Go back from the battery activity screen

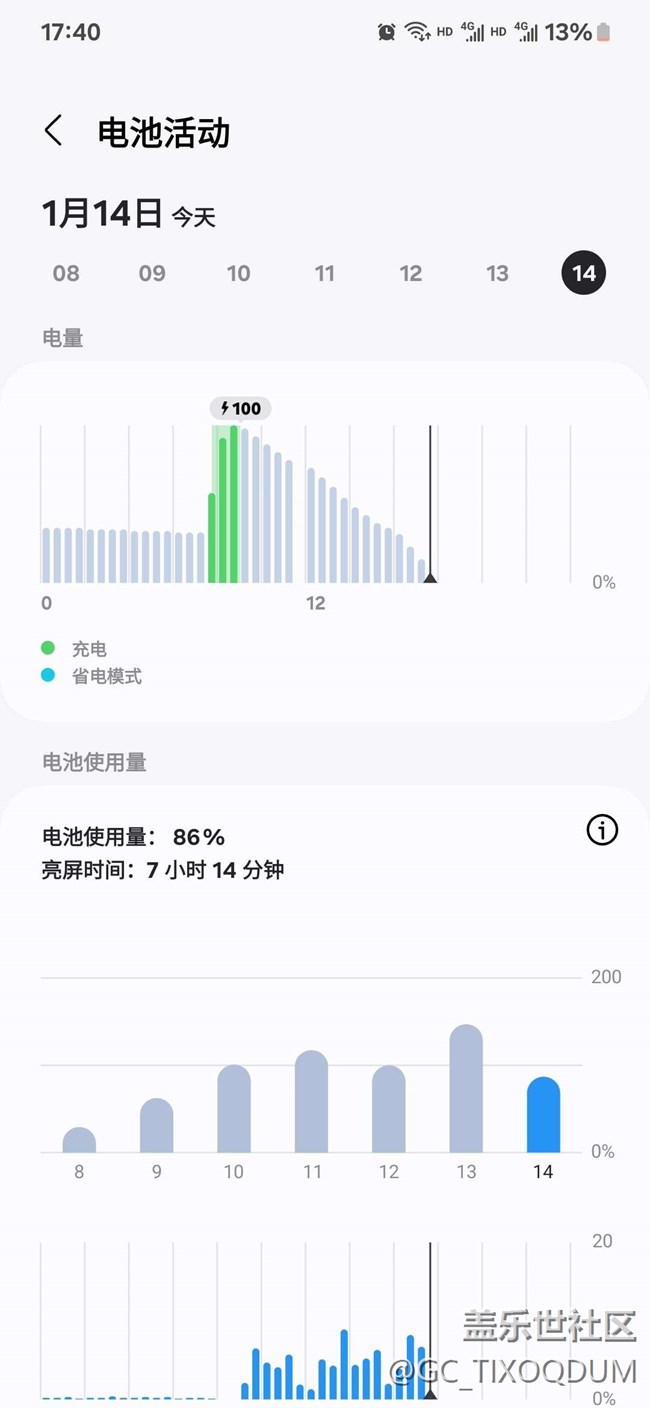coord(54,131)
